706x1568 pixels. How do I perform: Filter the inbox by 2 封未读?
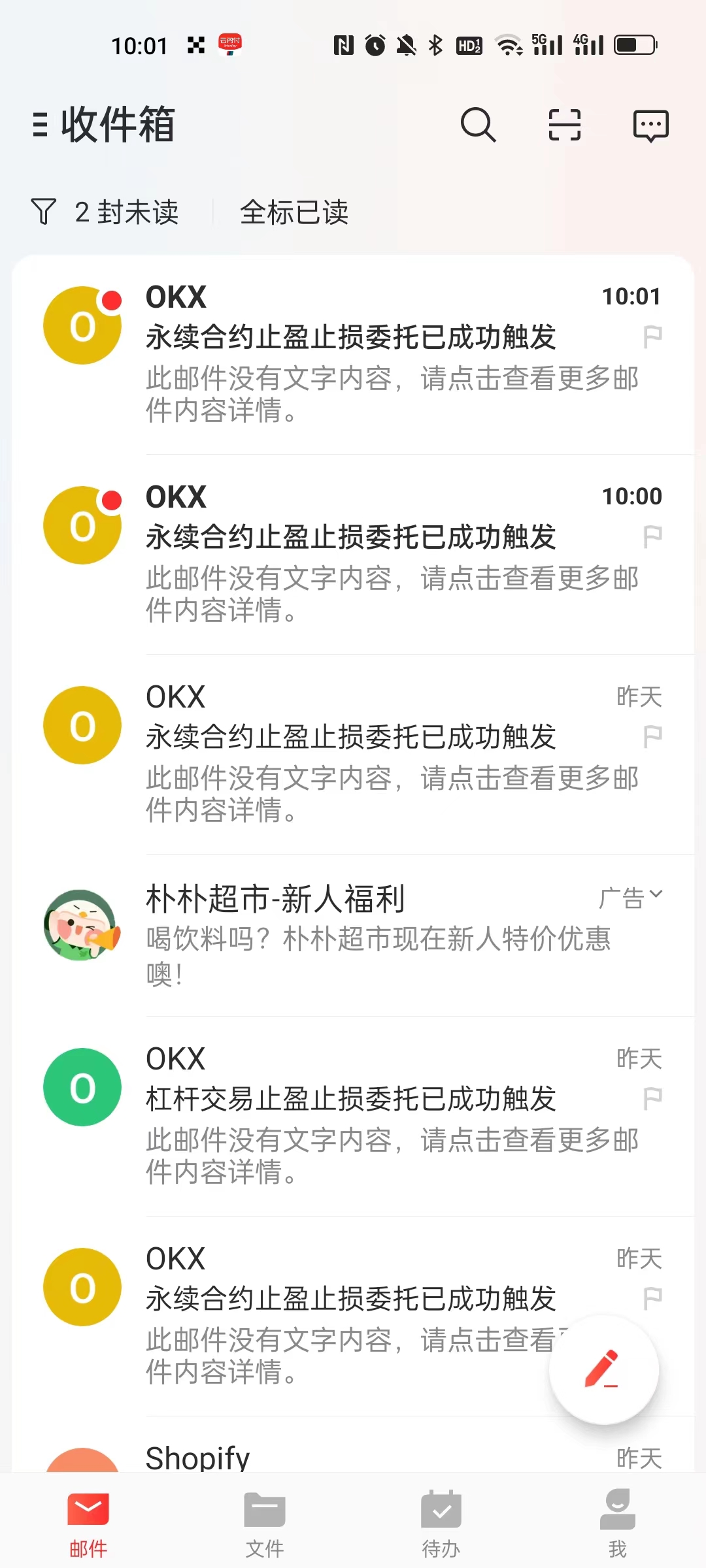pyautogui.click(x=106, y=212)
